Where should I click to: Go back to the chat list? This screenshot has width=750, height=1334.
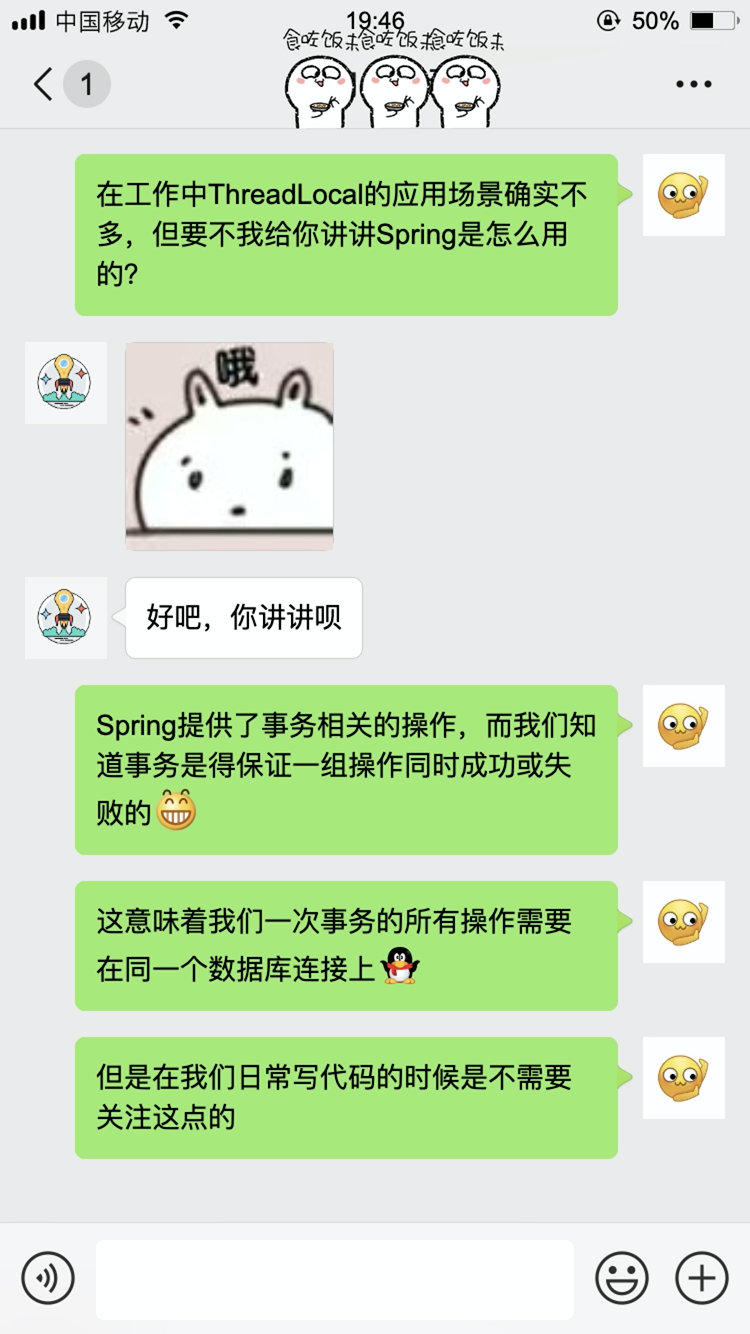click(x=44, y=84)
